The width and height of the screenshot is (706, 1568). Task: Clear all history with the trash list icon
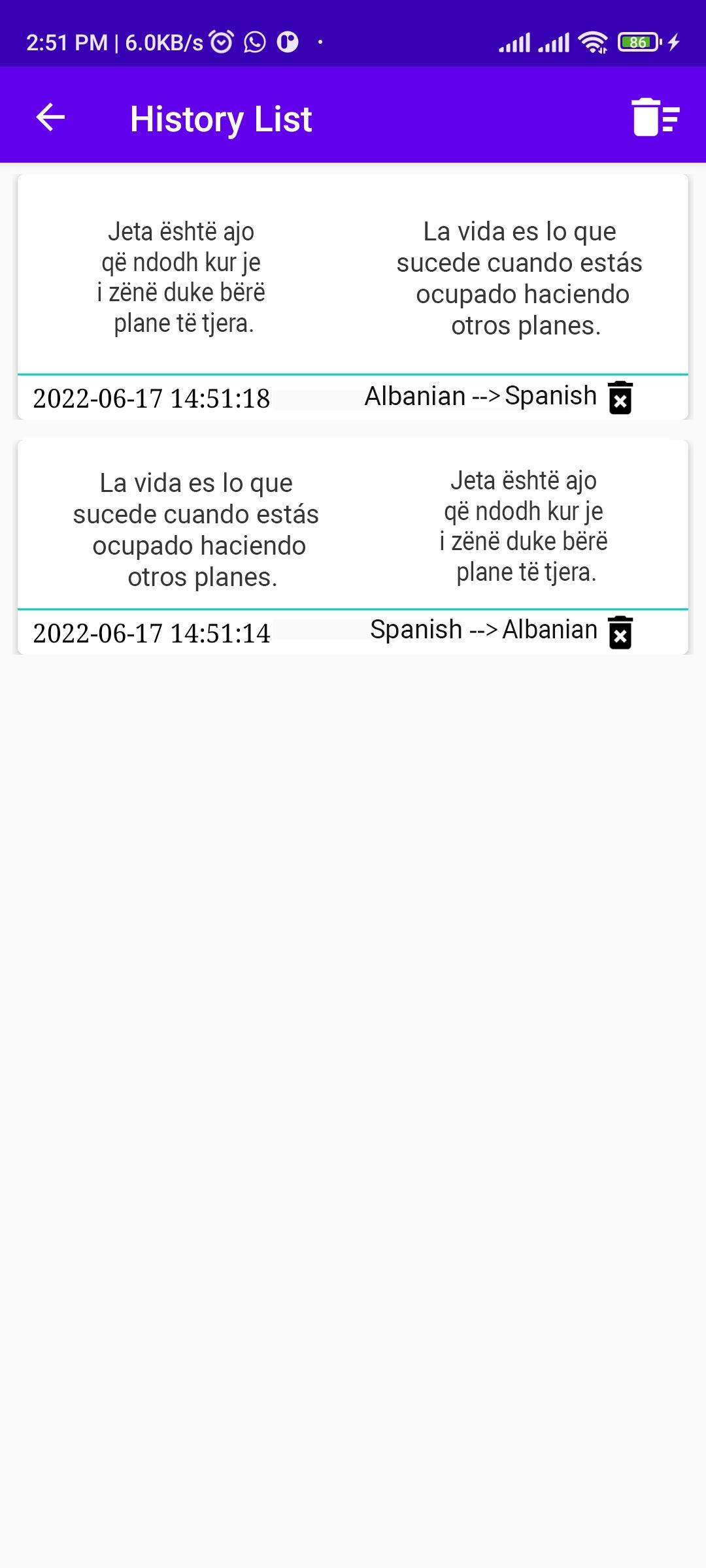(655, 118)
